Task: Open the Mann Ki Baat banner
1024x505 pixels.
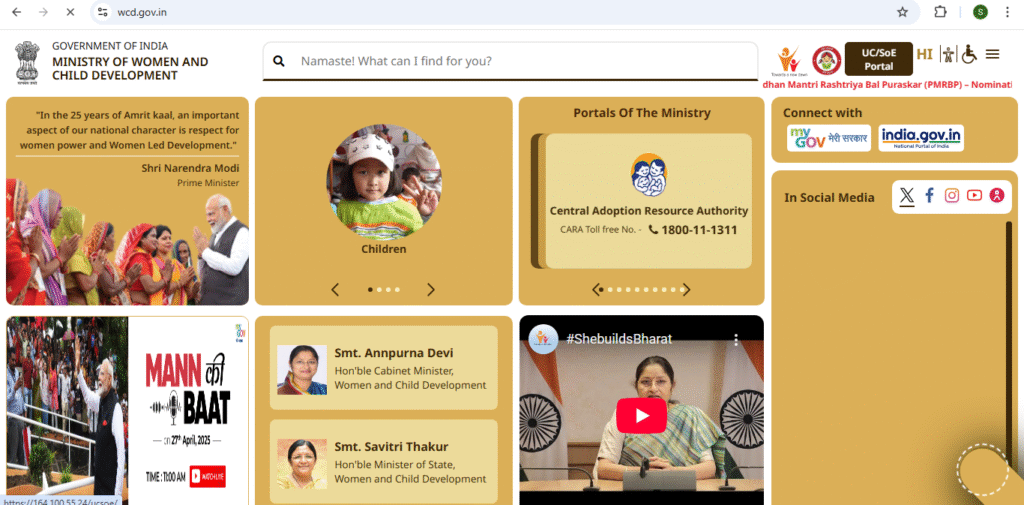Action: 127,410
